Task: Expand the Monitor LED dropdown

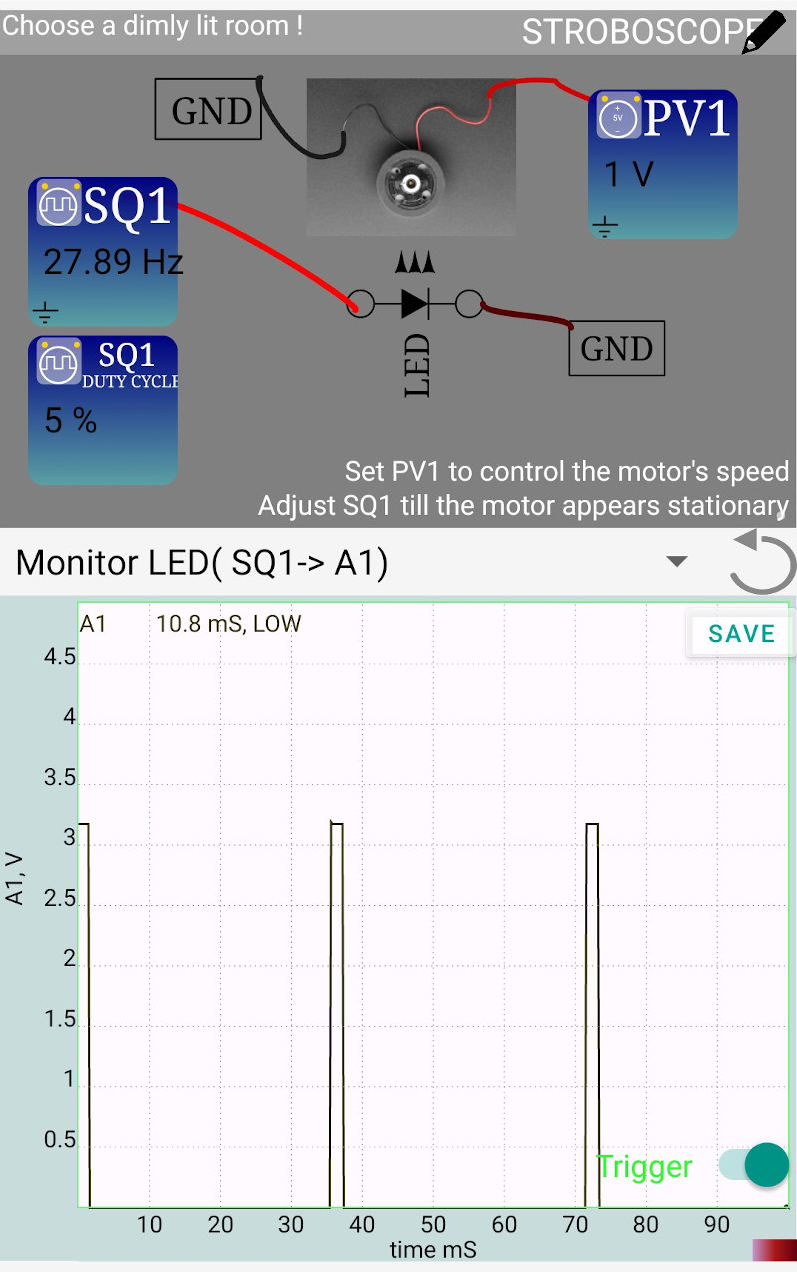Action: coord(677,562)
